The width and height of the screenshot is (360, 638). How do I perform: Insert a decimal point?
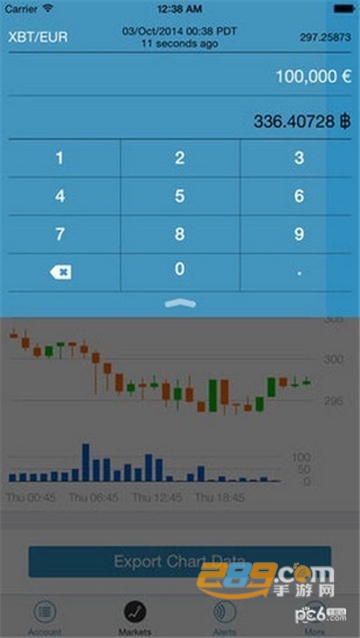[299, 272]
